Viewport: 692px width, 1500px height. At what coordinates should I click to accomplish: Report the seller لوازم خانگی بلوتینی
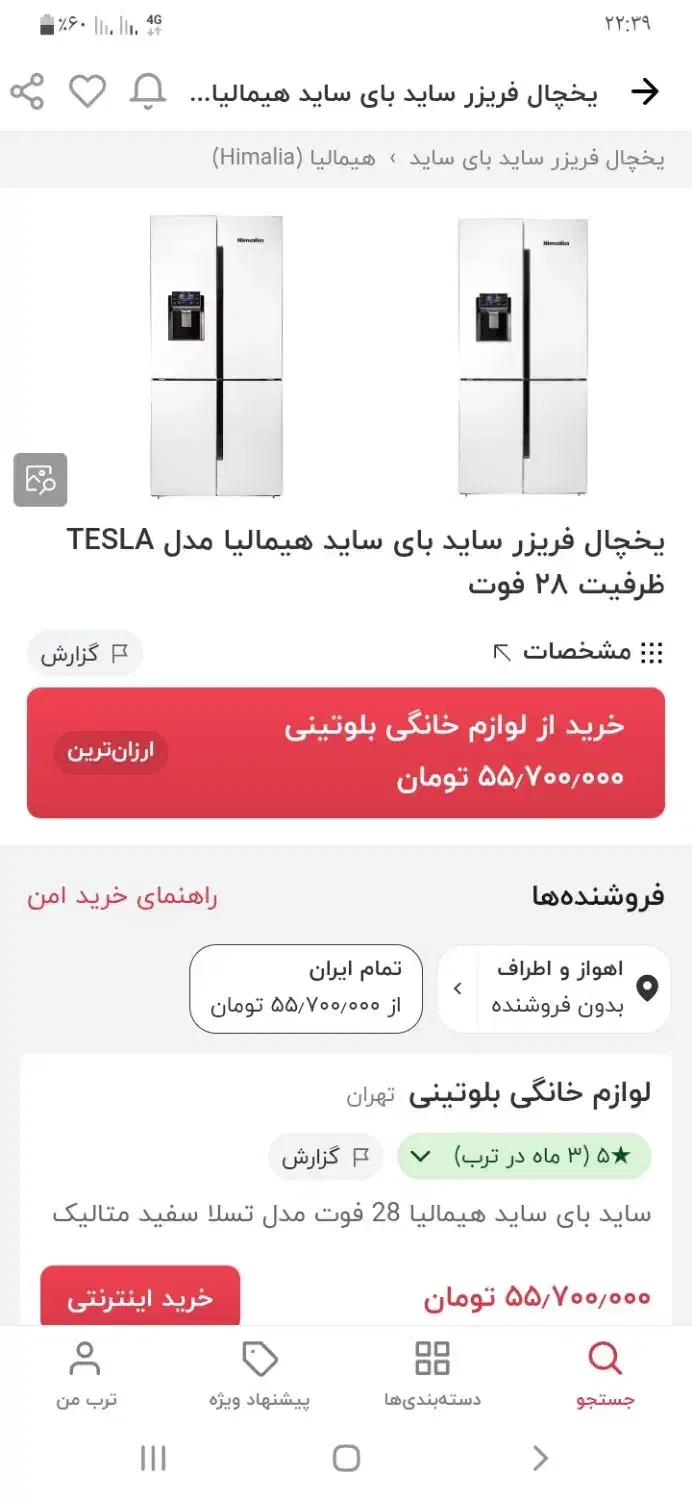pos(325,1158)
